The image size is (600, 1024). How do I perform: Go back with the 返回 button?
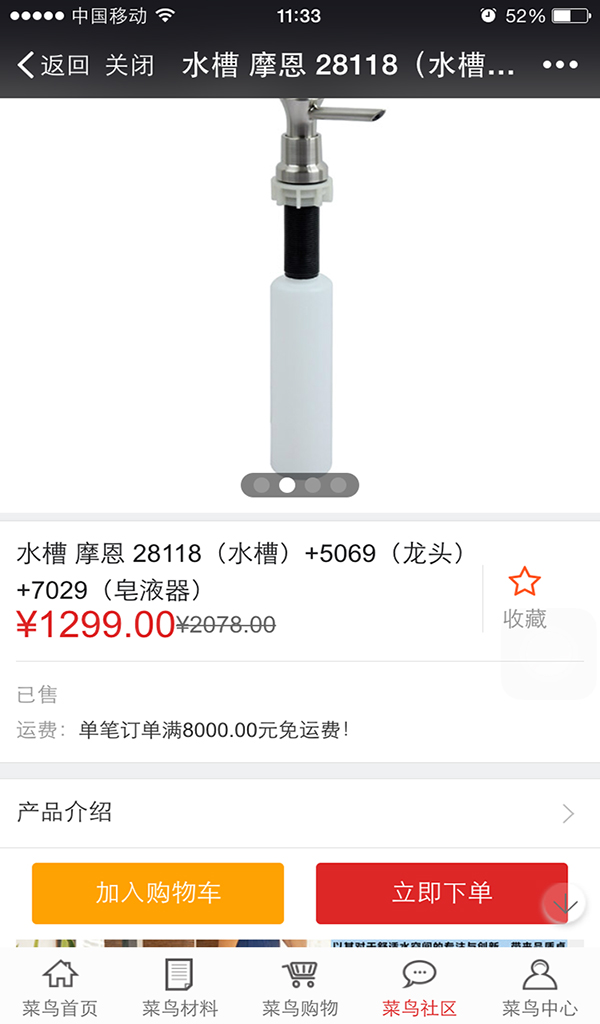click(x=54, y=66)
